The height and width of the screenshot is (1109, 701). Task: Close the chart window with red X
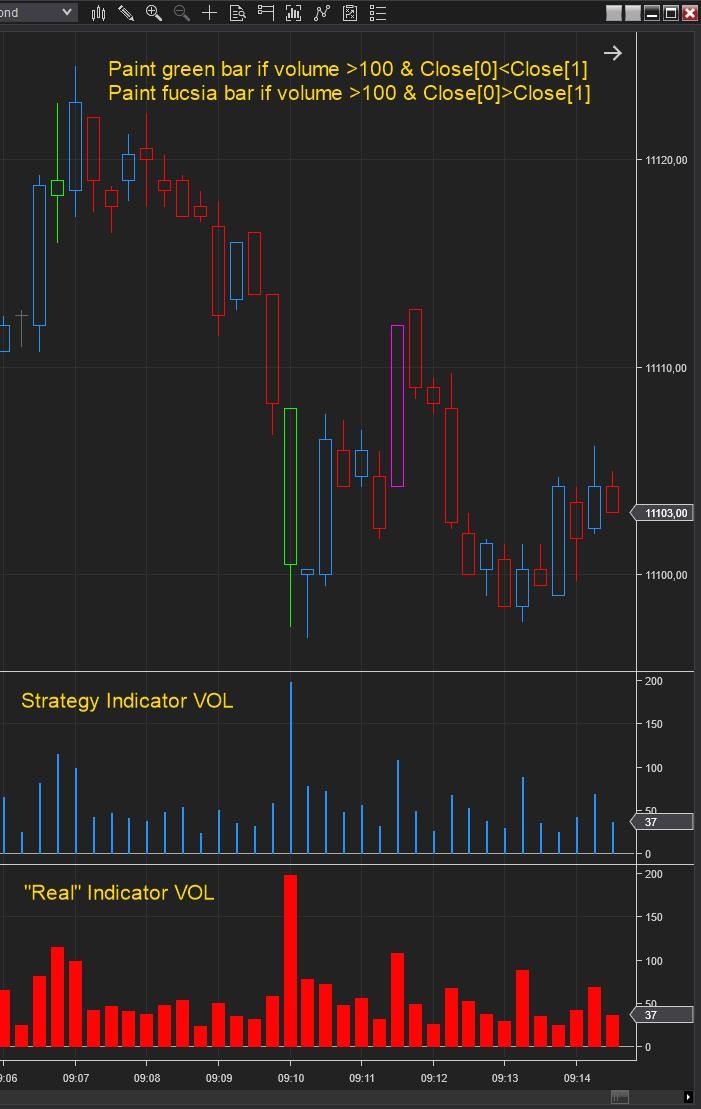(689, 13)
